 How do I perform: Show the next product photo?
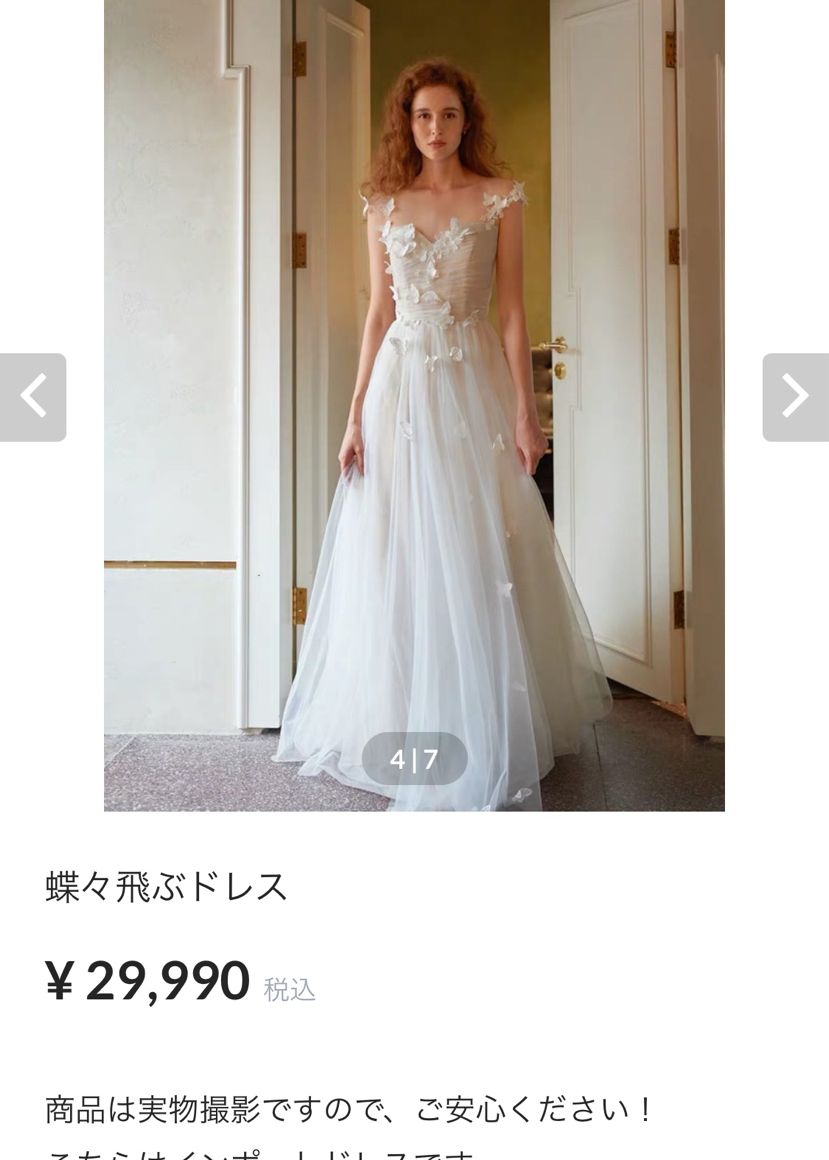pyautogui.click(x=795, y=397)
